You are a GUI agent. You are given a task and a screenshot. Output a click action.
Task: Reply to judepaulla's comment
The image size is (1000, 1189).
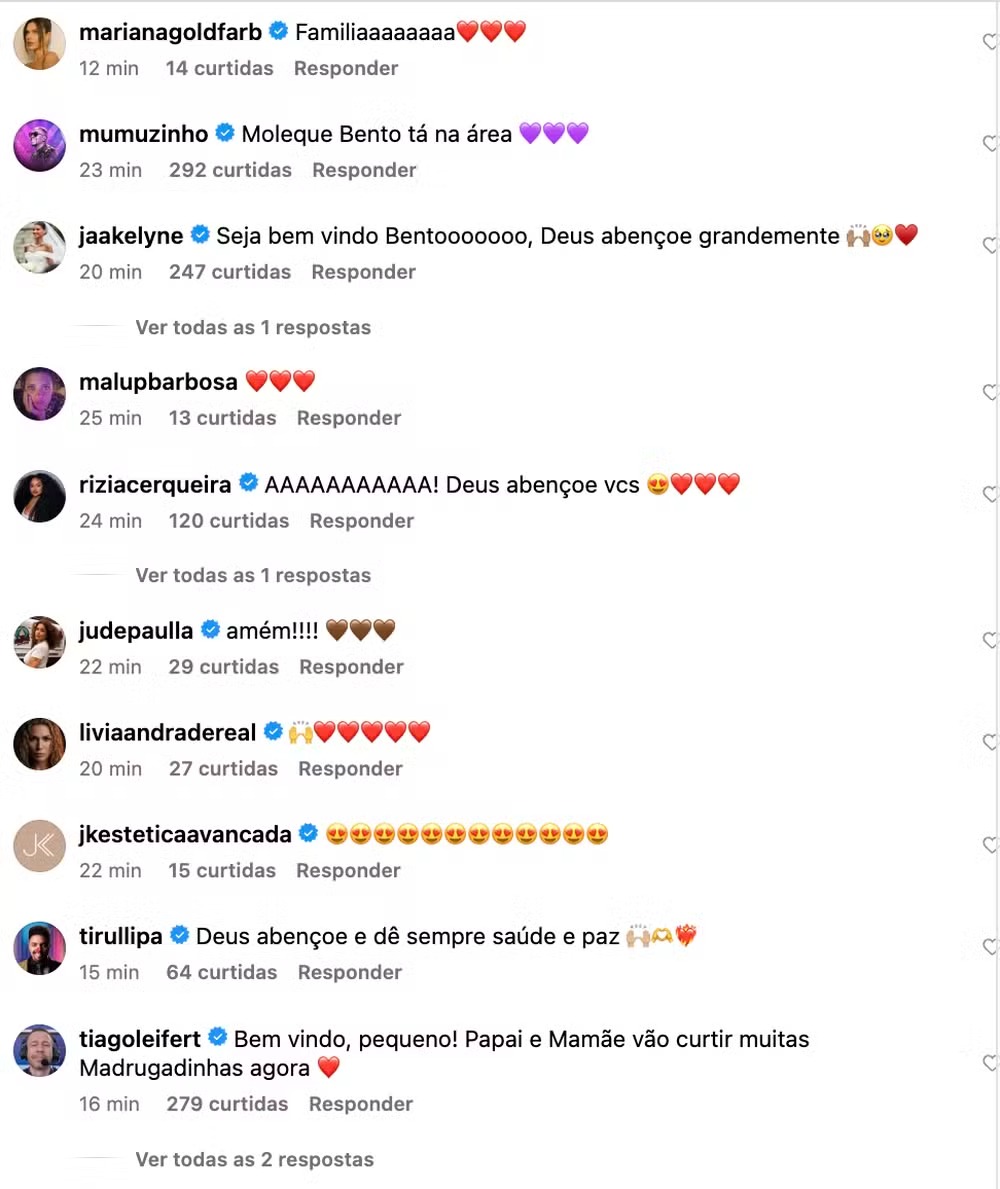pyautogui.click(x=351, y=667)
